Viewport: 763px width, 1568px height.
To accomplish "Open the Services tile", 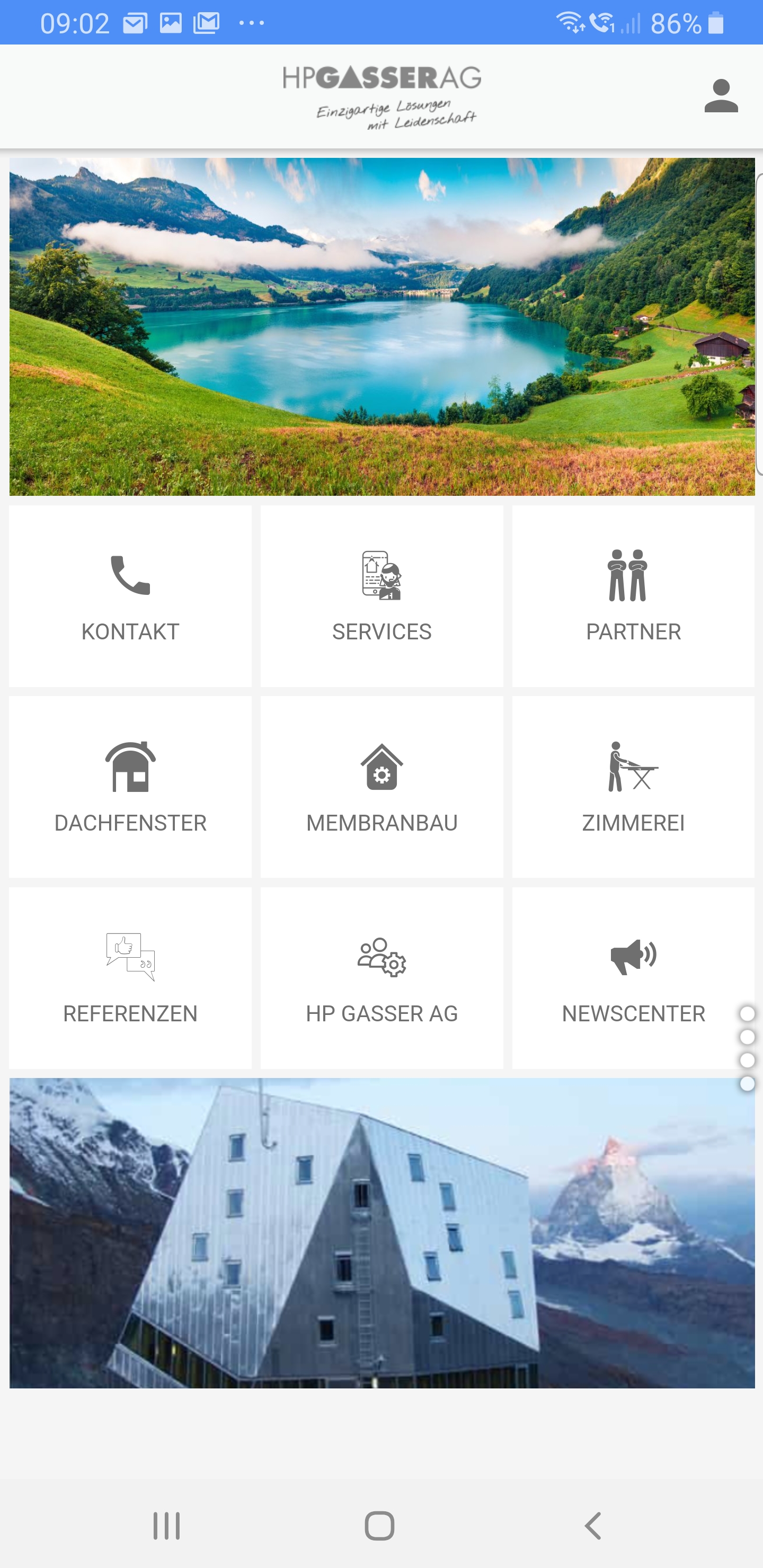I will pyautogui.click(x=382, y=596).
